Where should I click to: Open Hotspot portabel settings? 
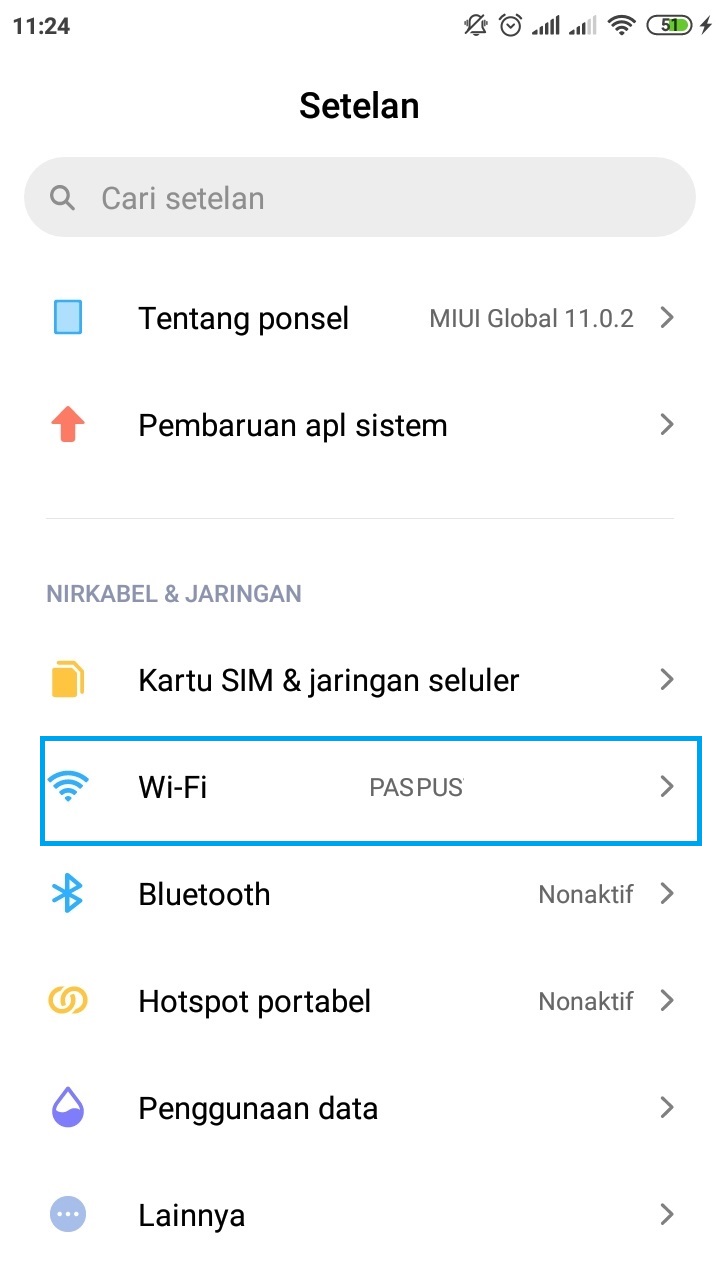tap(360, 1001)
